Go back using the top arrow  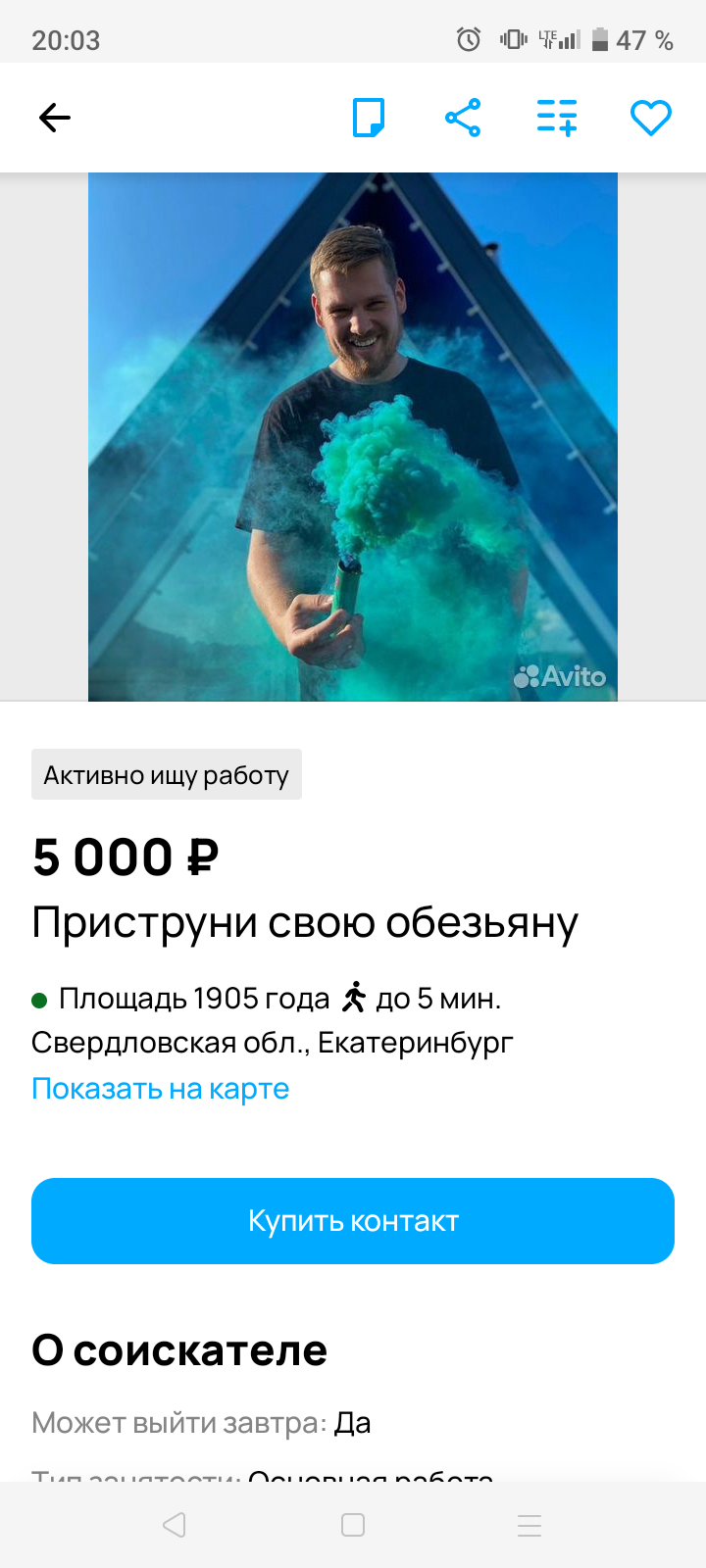[55, 119]
